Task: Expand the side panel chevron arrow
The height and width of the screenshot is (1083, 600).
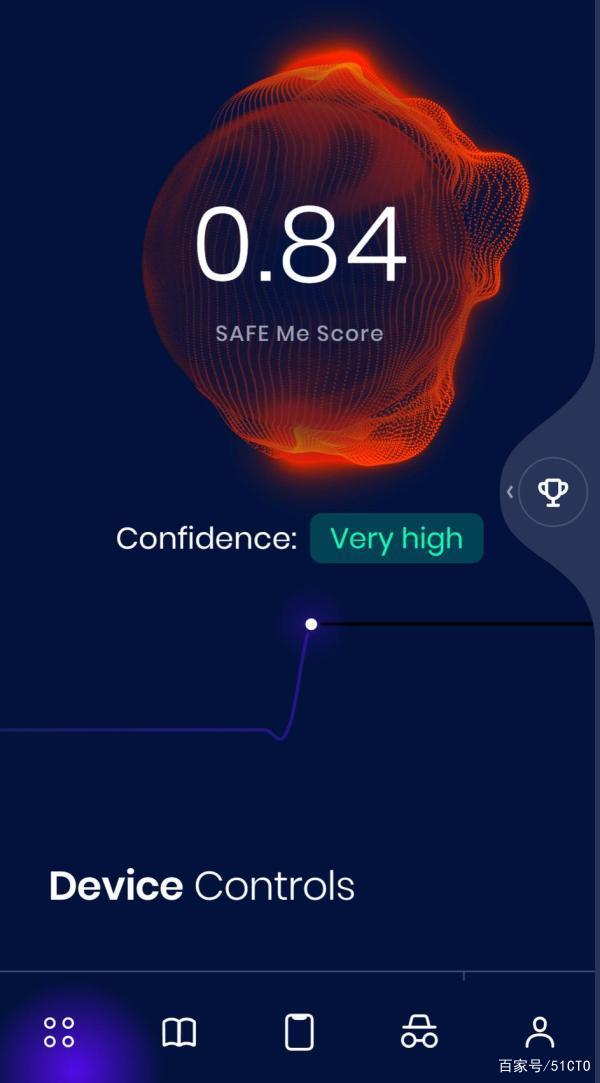Action: 510,491
